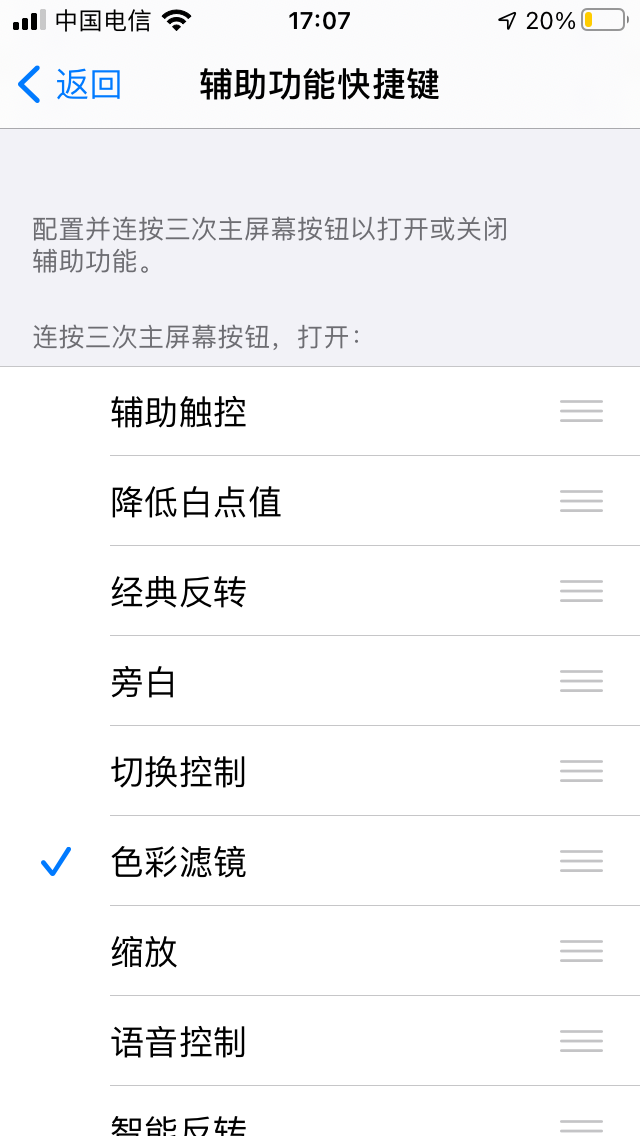Image resolution: width=640 pixels, height=1136 pixels.
Task: Uncheck the 色彩滤镜 option
Action: (179, 862)
